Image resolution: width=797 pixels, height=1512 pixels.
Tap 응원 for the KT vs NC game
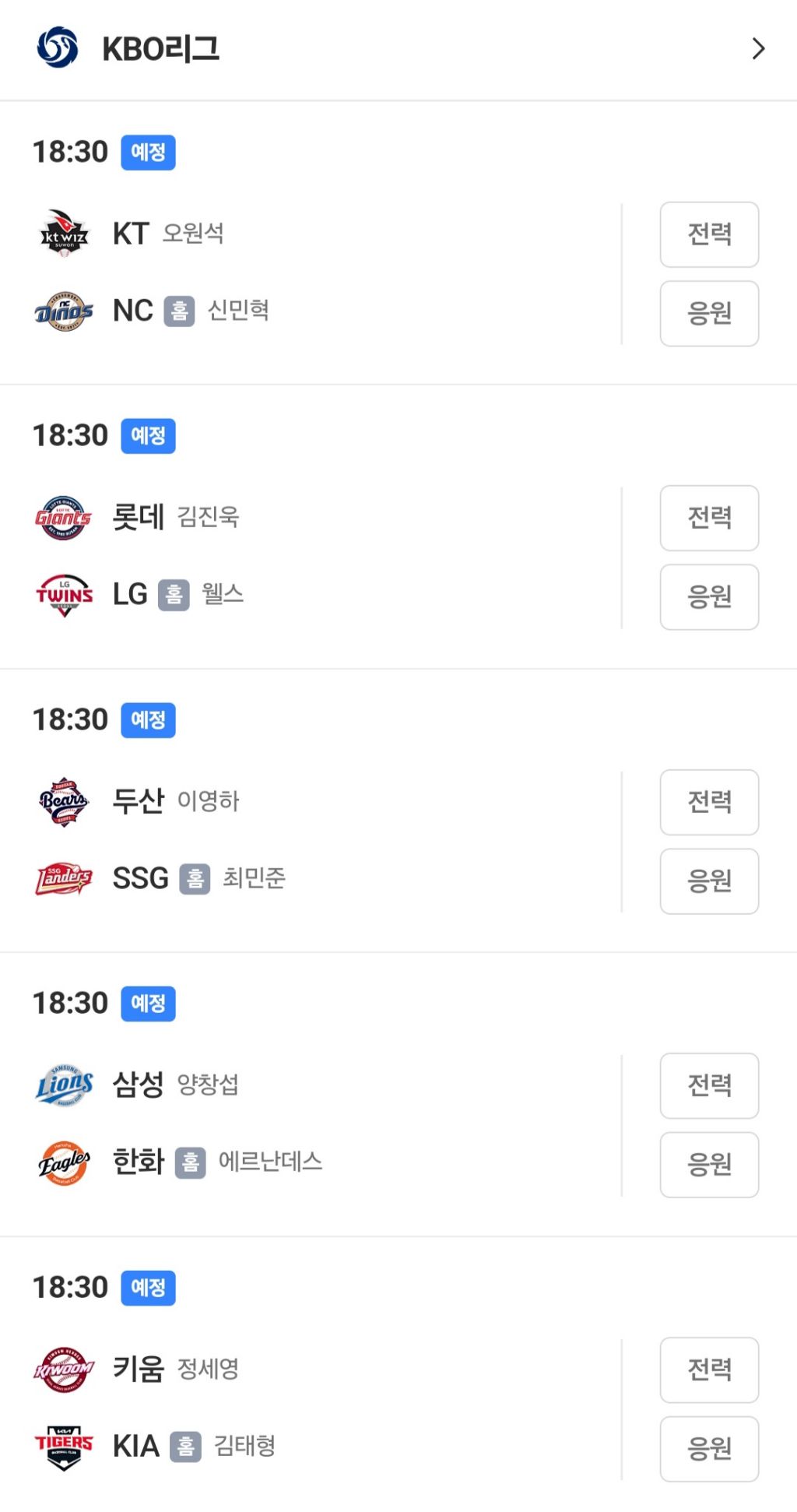(709, 313)
